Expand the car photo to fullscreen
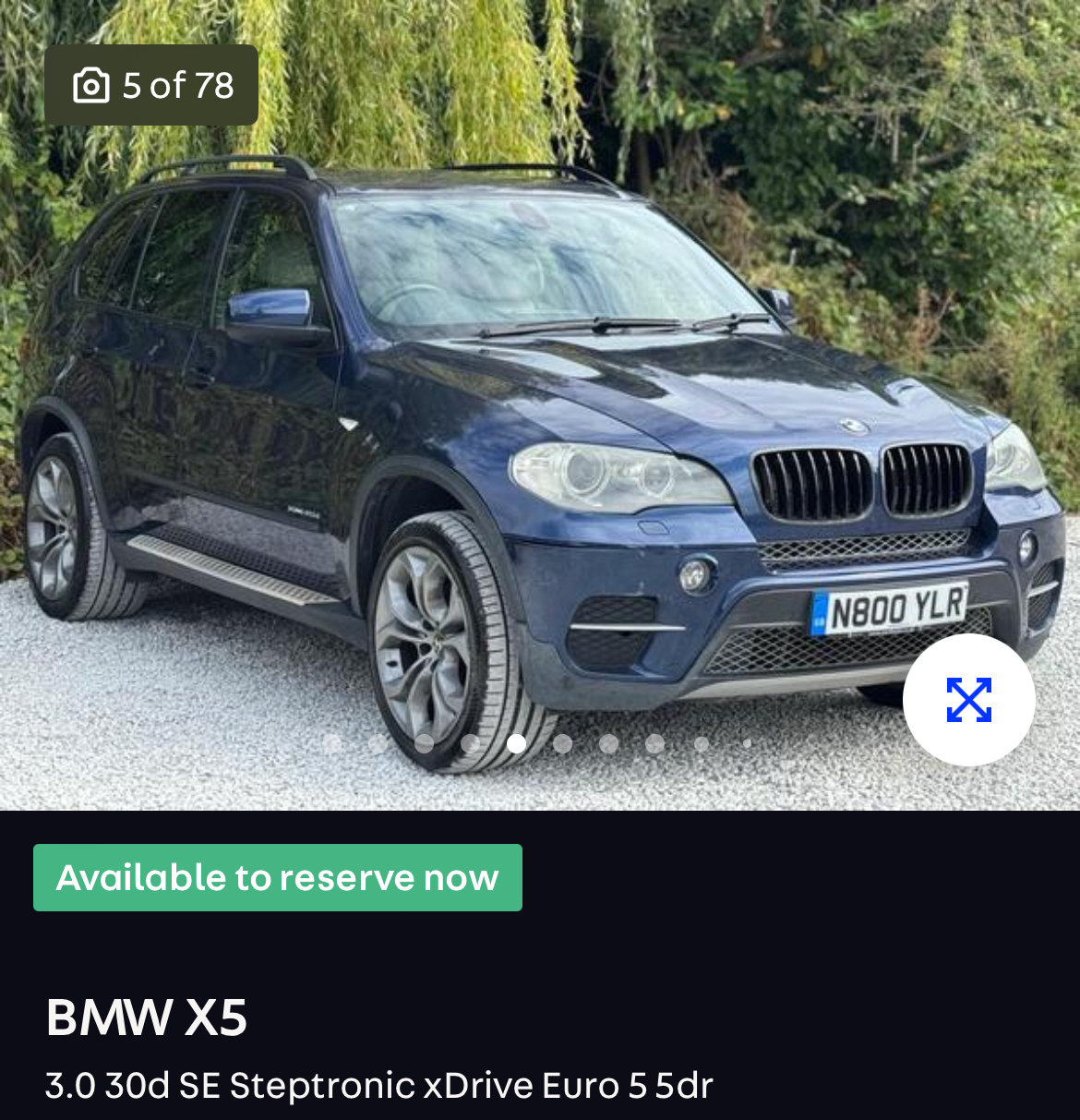The image size is (1080, 1120). pyautogui.click(x=968, y=699)
